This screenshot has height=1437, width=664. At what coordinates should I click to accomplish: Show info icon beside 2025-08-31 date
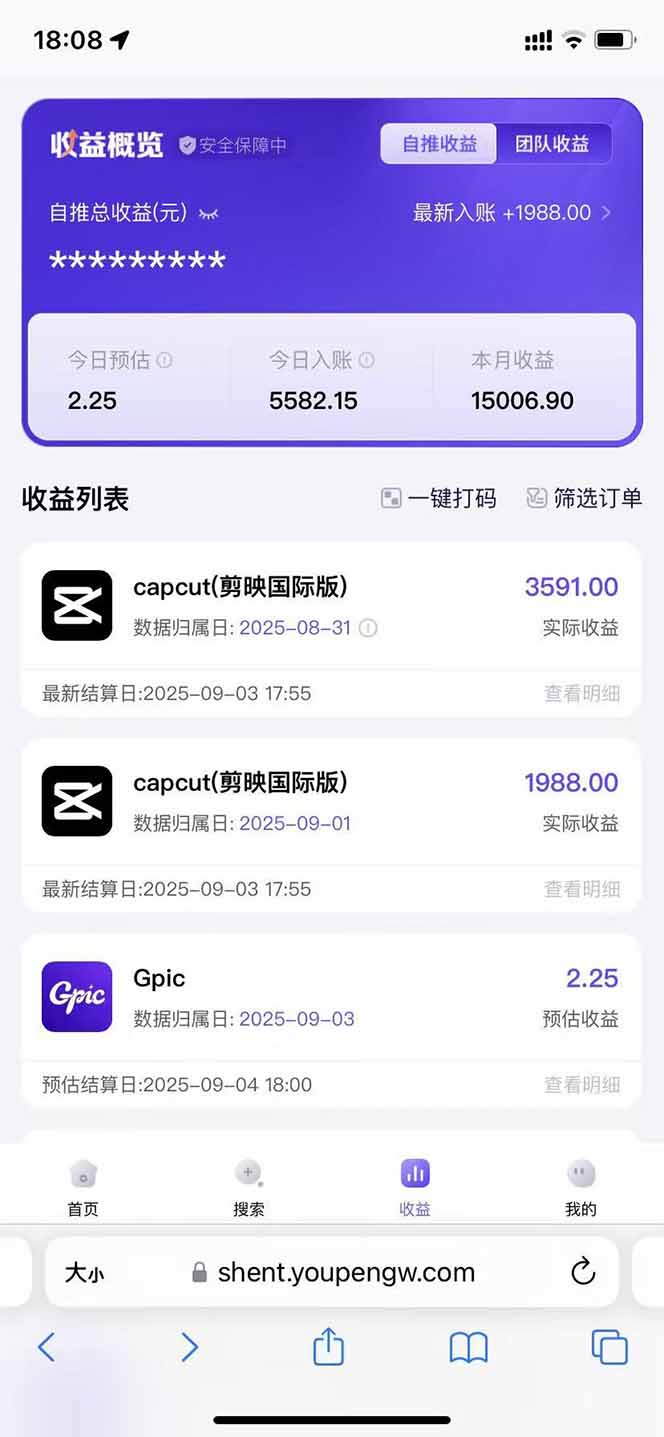point(368,628)
